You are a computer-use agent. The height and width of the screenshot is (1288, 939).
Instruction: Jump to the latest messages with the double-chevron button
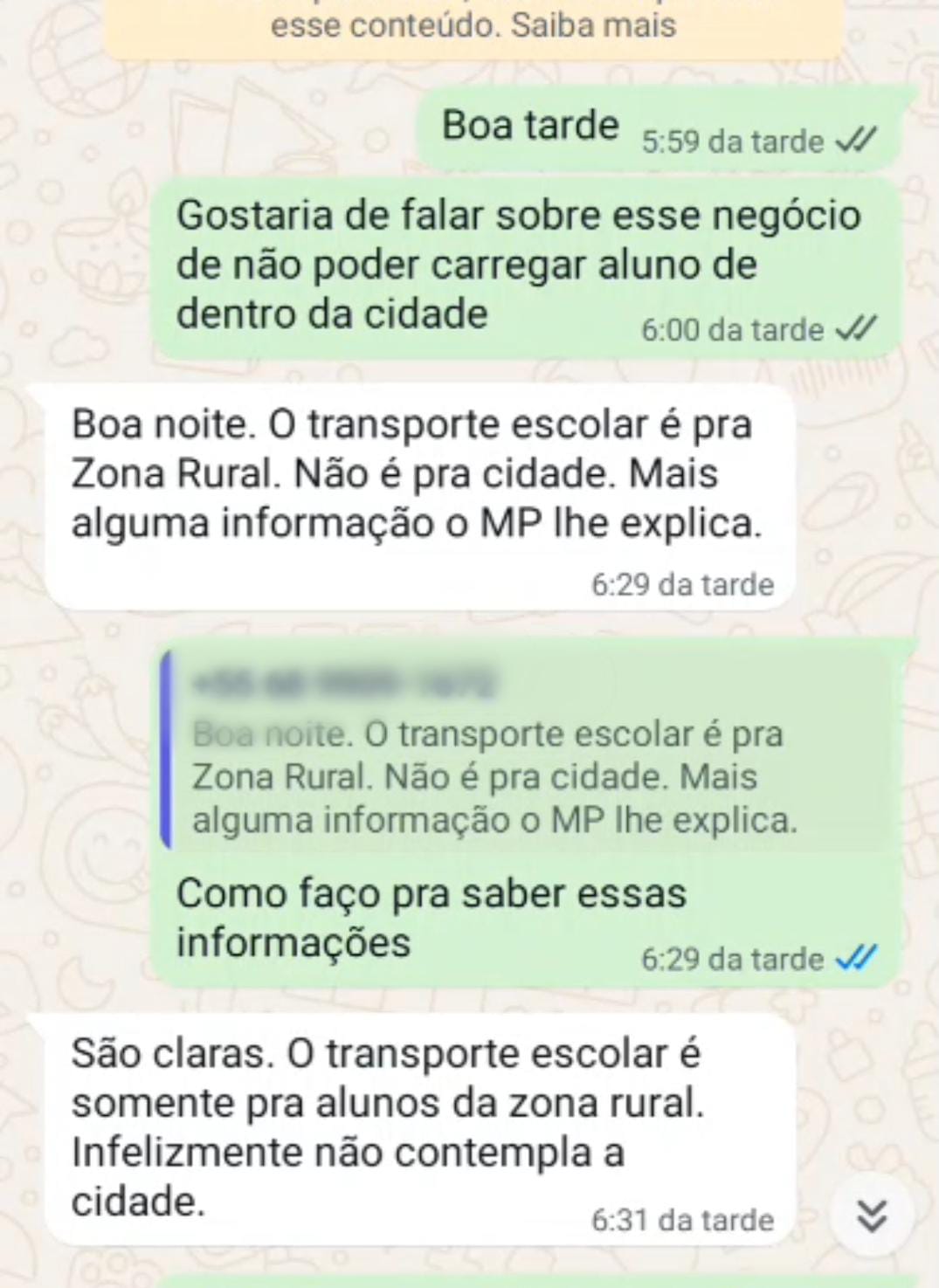[x=872, y=1215]
